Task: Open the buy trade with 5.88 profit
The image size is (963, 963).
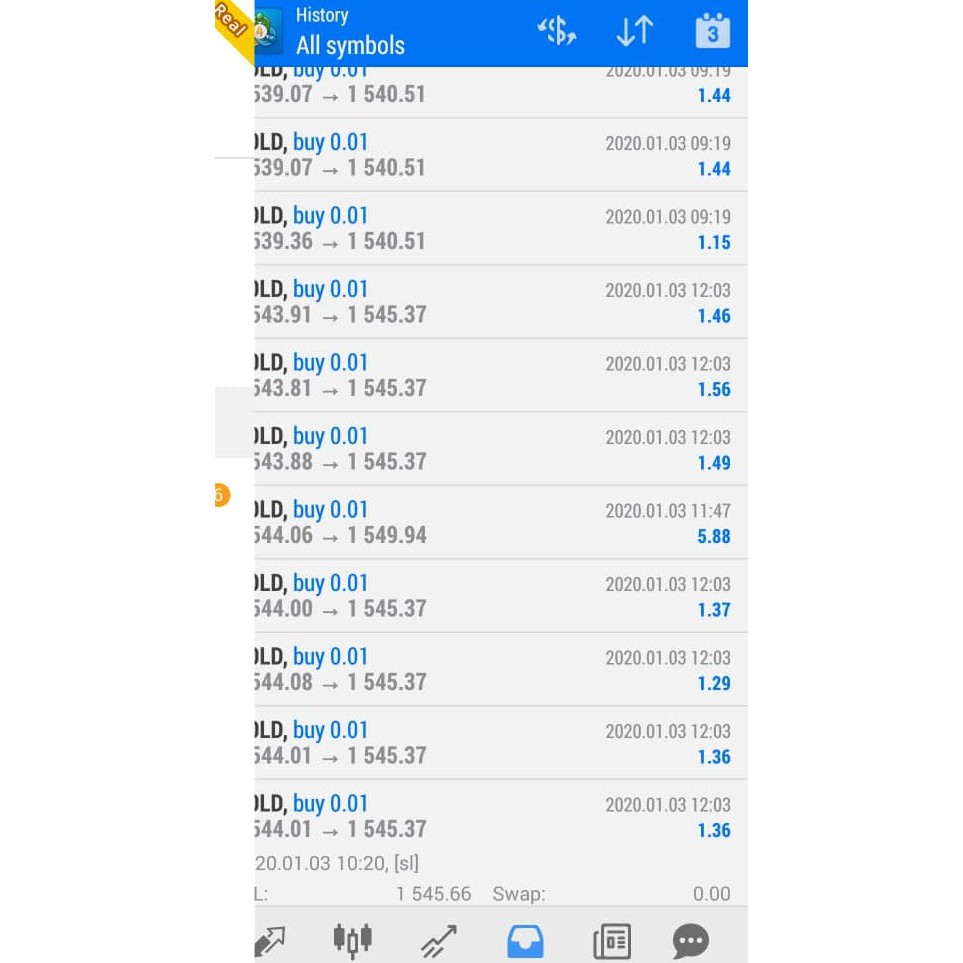Action: tap(500, 522)
